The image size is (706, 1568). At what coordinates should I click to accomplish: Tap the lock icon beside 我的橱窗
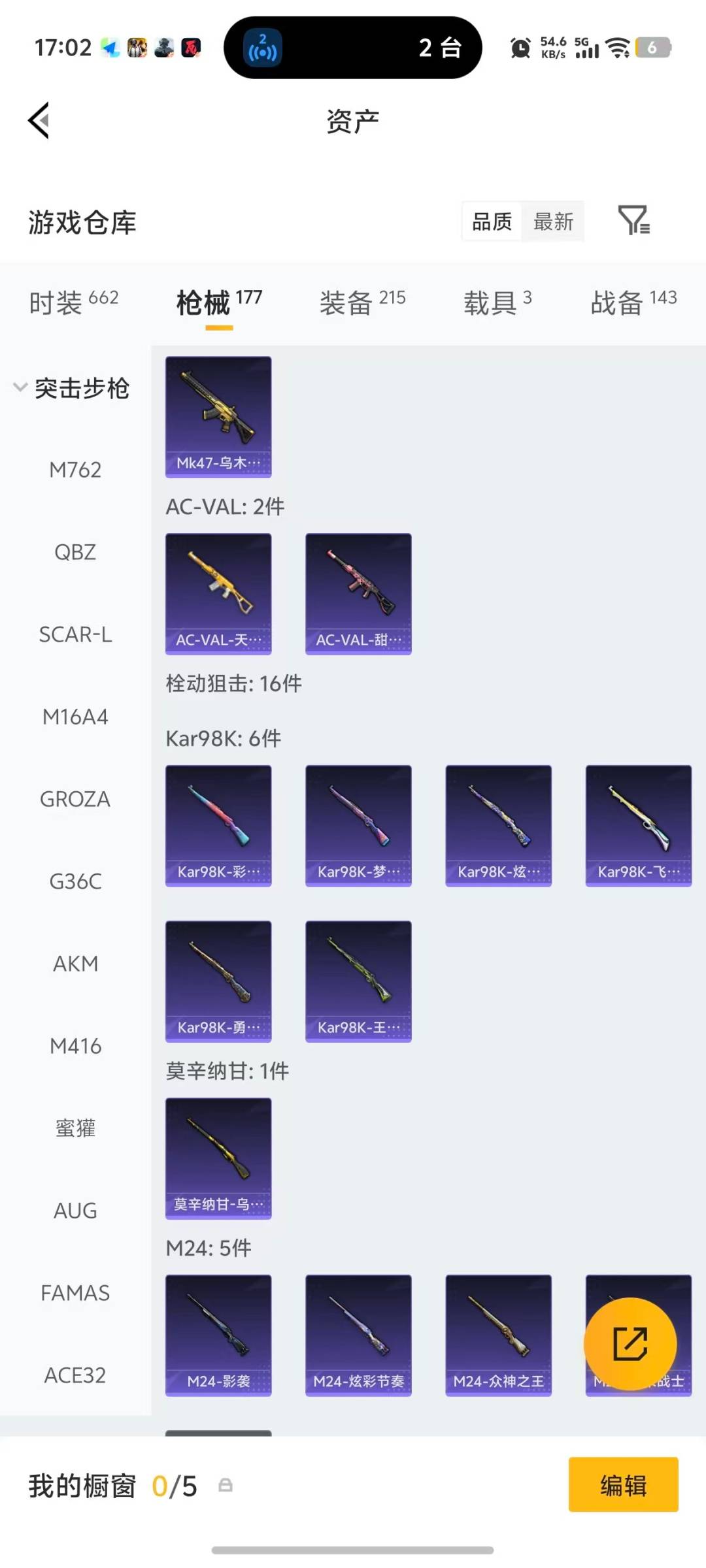click(225, 1485)
